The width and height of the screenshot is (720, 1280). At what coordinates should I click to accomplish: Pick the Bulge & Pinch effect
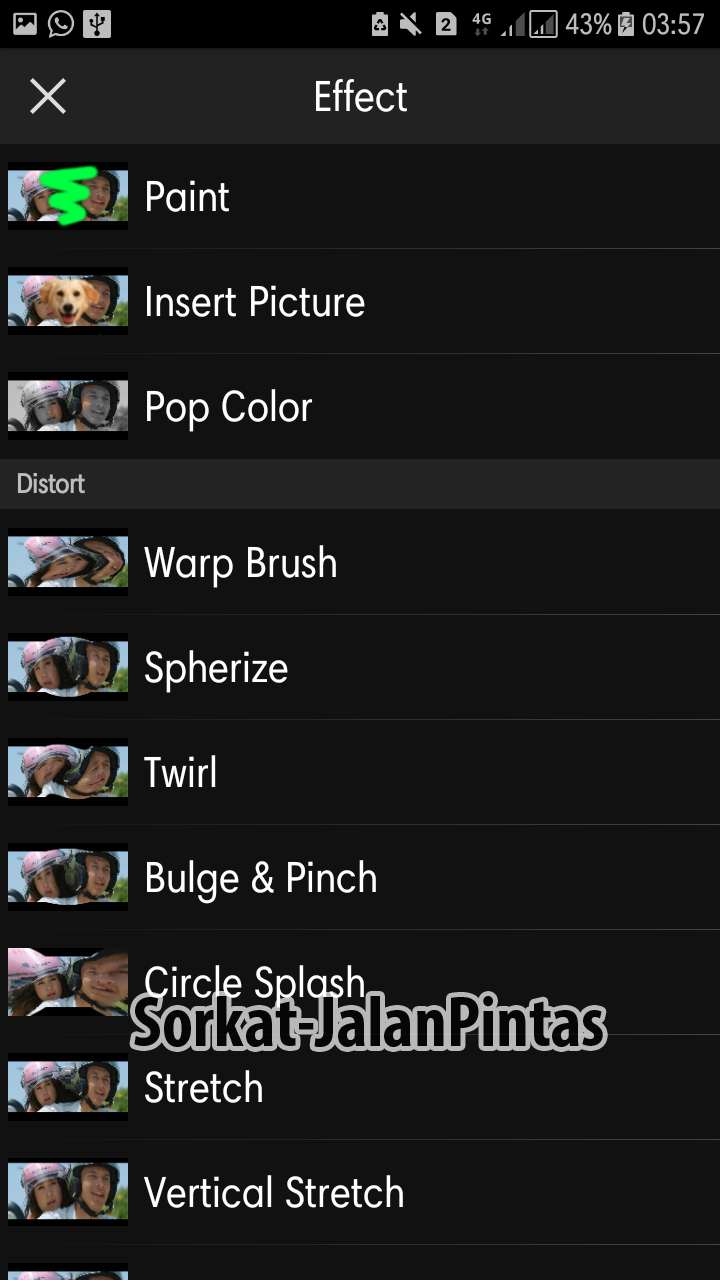260,877
